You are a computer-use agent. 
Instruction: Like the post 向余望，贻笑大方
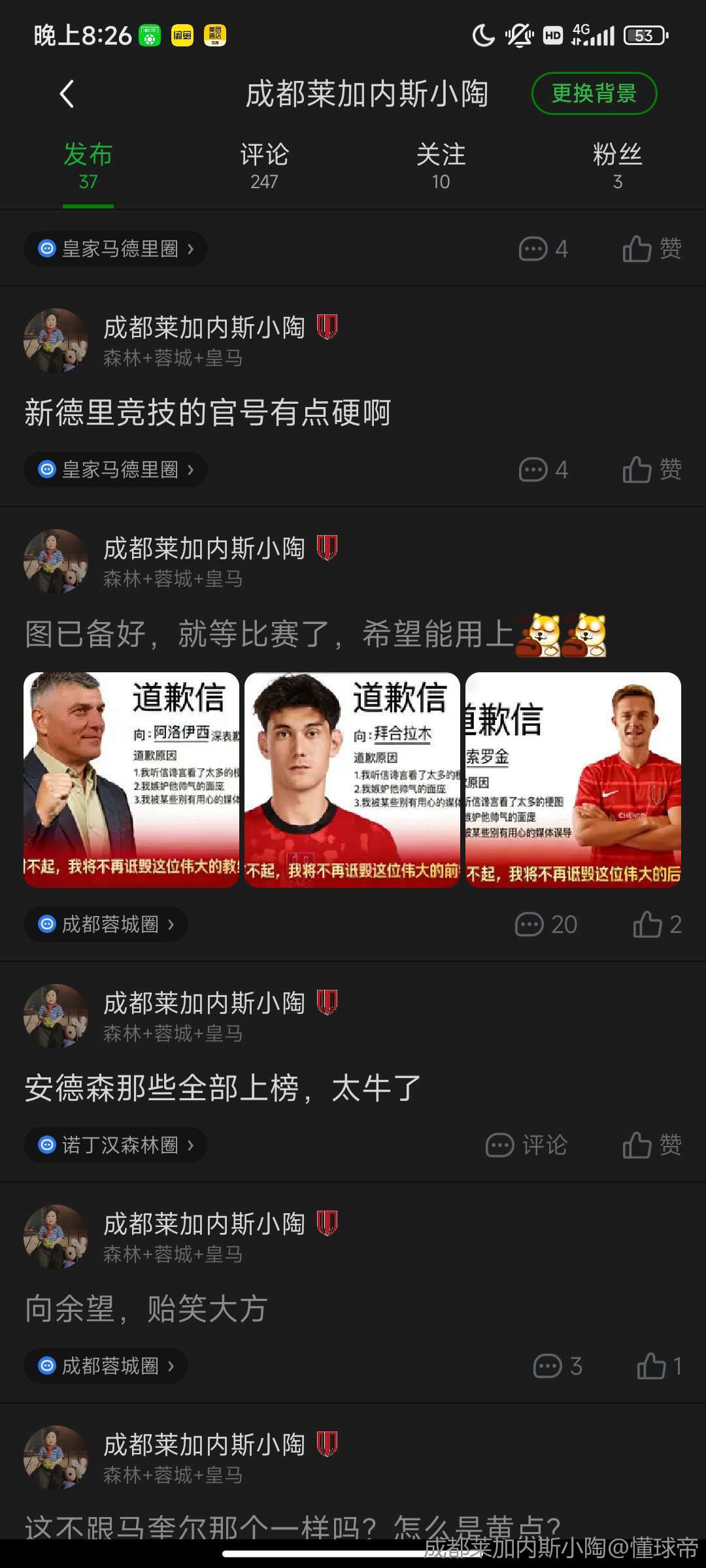[x=659, y=1366]
